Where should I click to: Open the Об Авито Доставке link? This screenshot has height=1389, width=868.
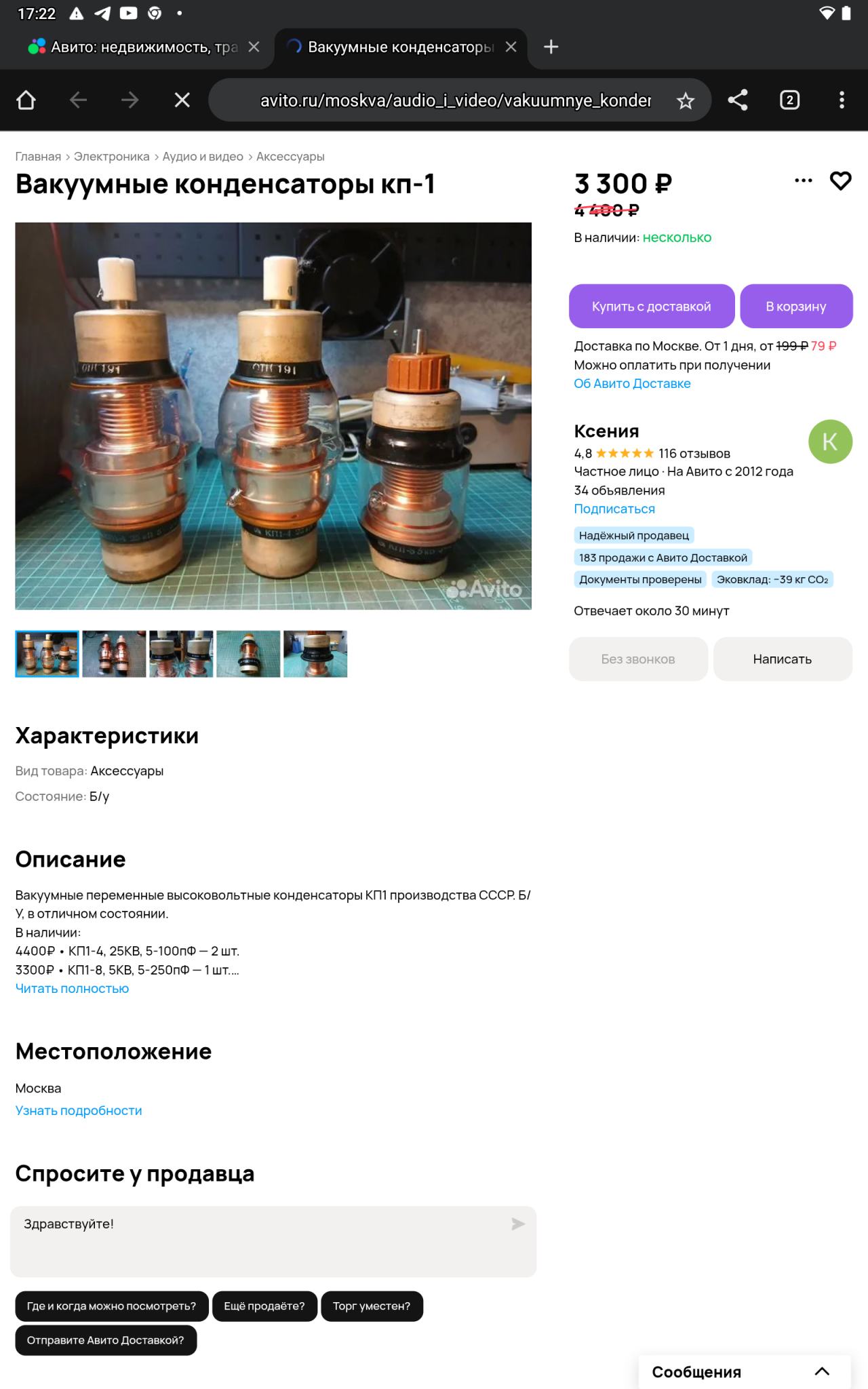pyautogui.click(x=632, y=383)
